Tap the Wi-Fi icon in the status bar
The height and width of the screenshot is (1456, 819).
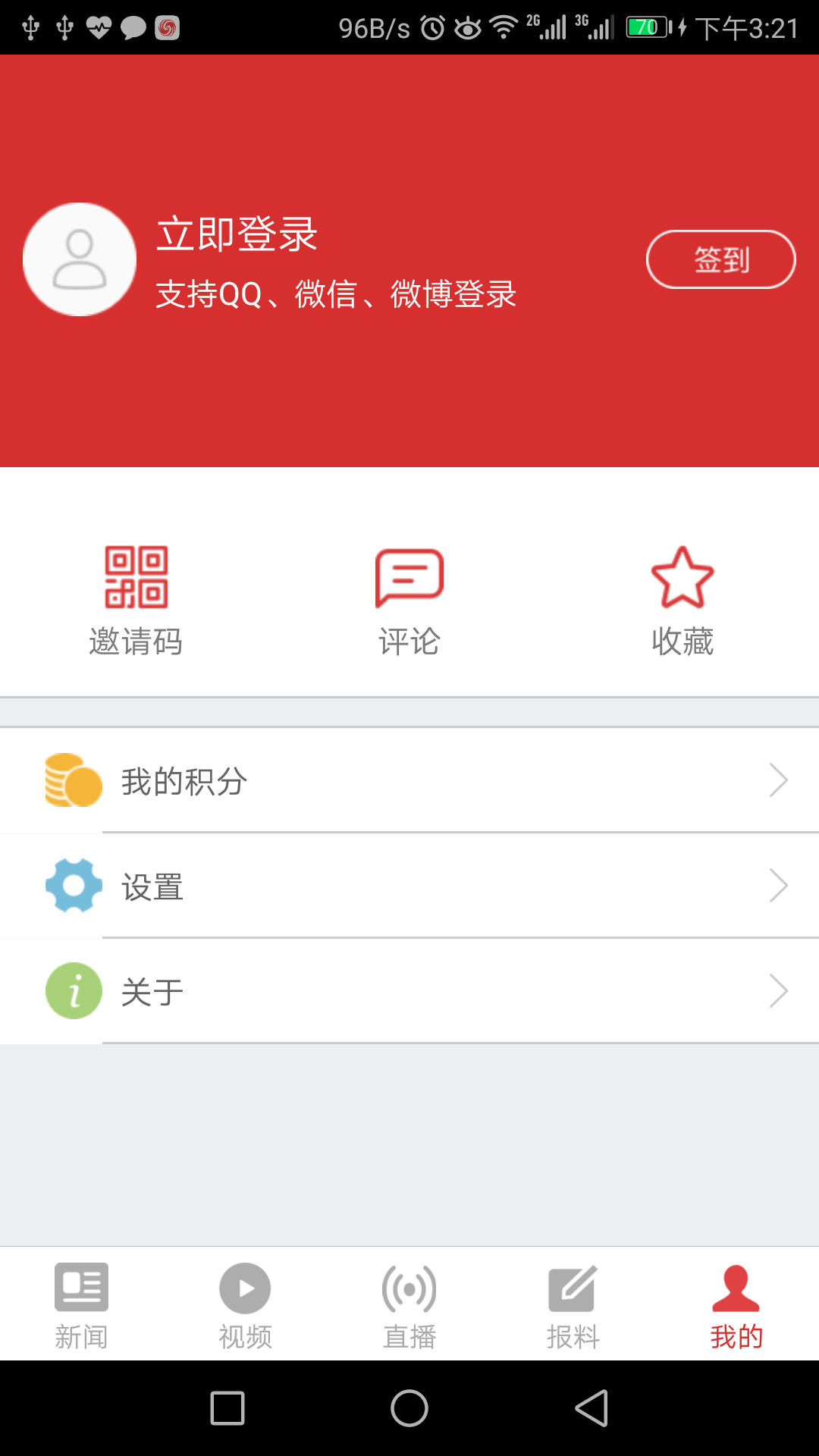(x=502, y=25)
